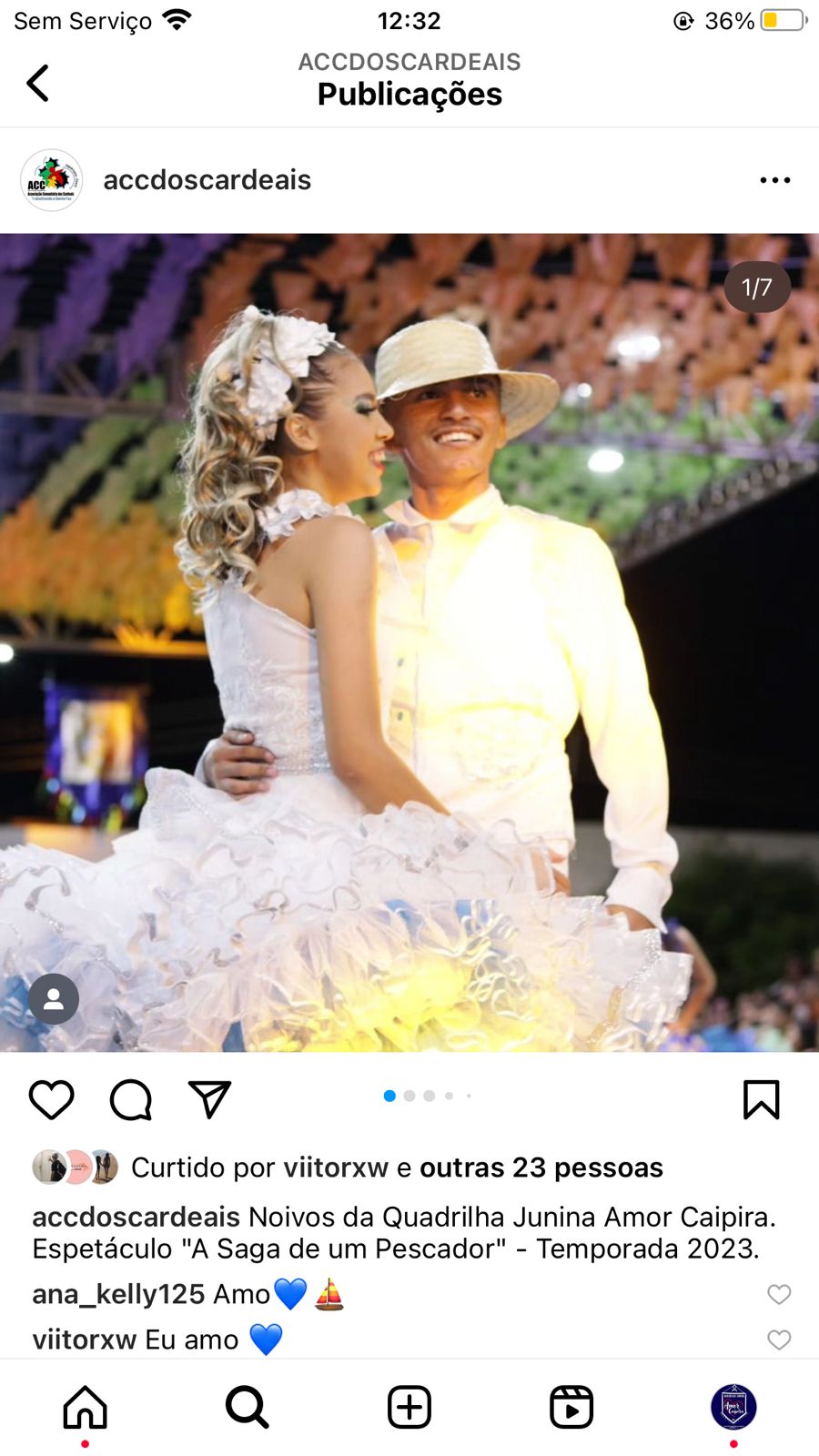Screen dimensions: 819x1456
Task: Save the post with the bookmark icon
Action: 761,1099
